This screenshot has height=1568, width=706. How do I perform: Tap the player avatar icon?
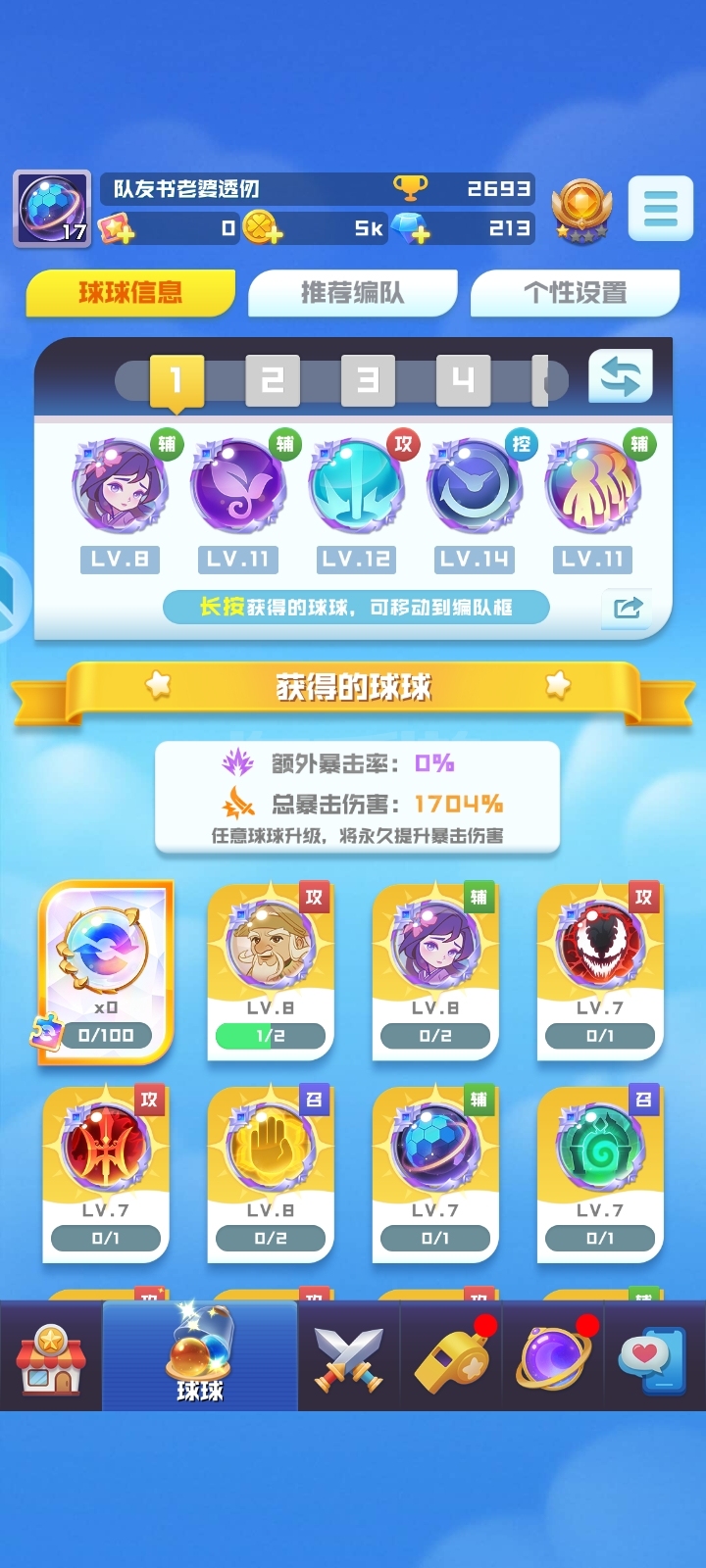coord(52,208)
